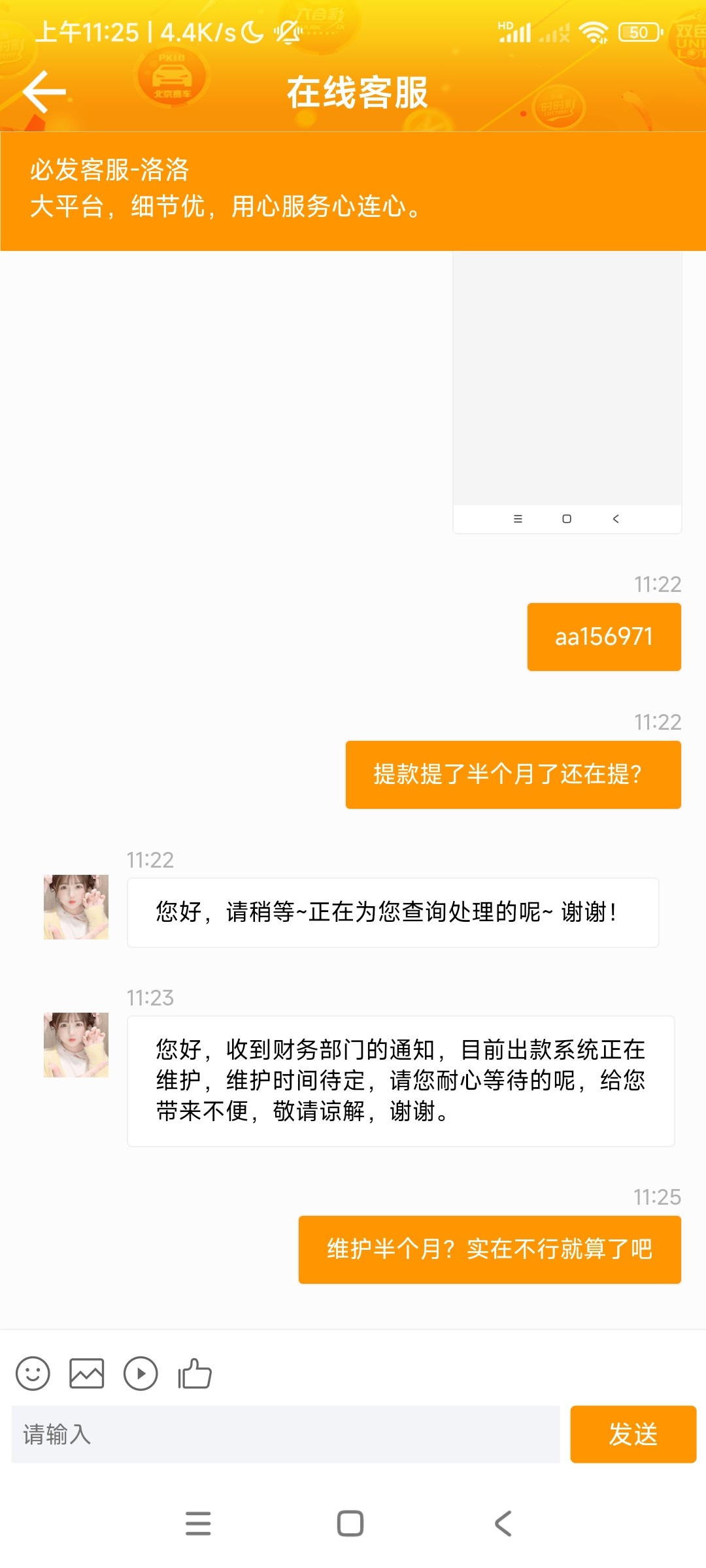Rate the service with thumbs-up icon

(195, 1373)
